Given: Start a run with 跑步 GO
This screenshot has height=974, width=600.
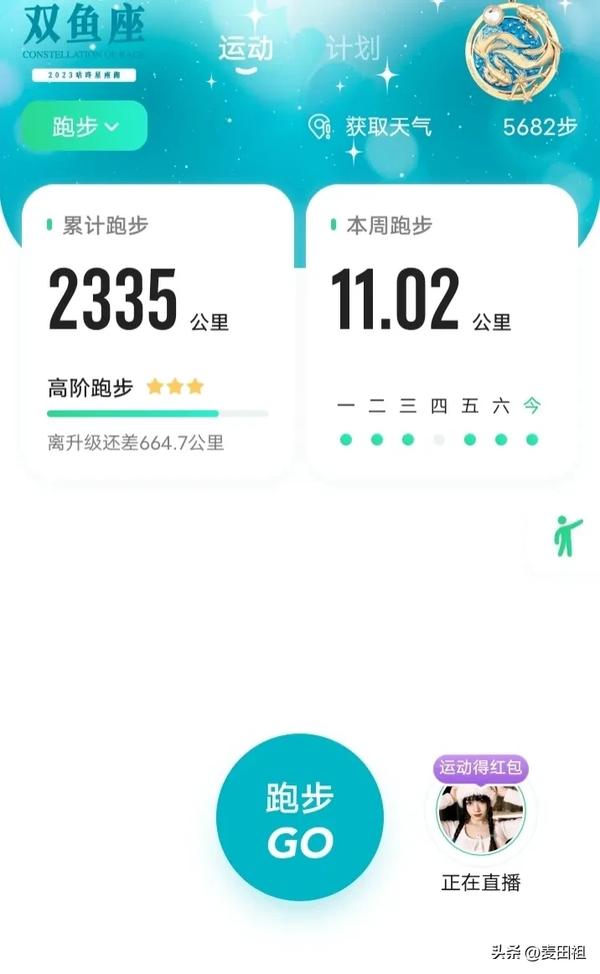Looking at the screenshot, I should [299, 819].
